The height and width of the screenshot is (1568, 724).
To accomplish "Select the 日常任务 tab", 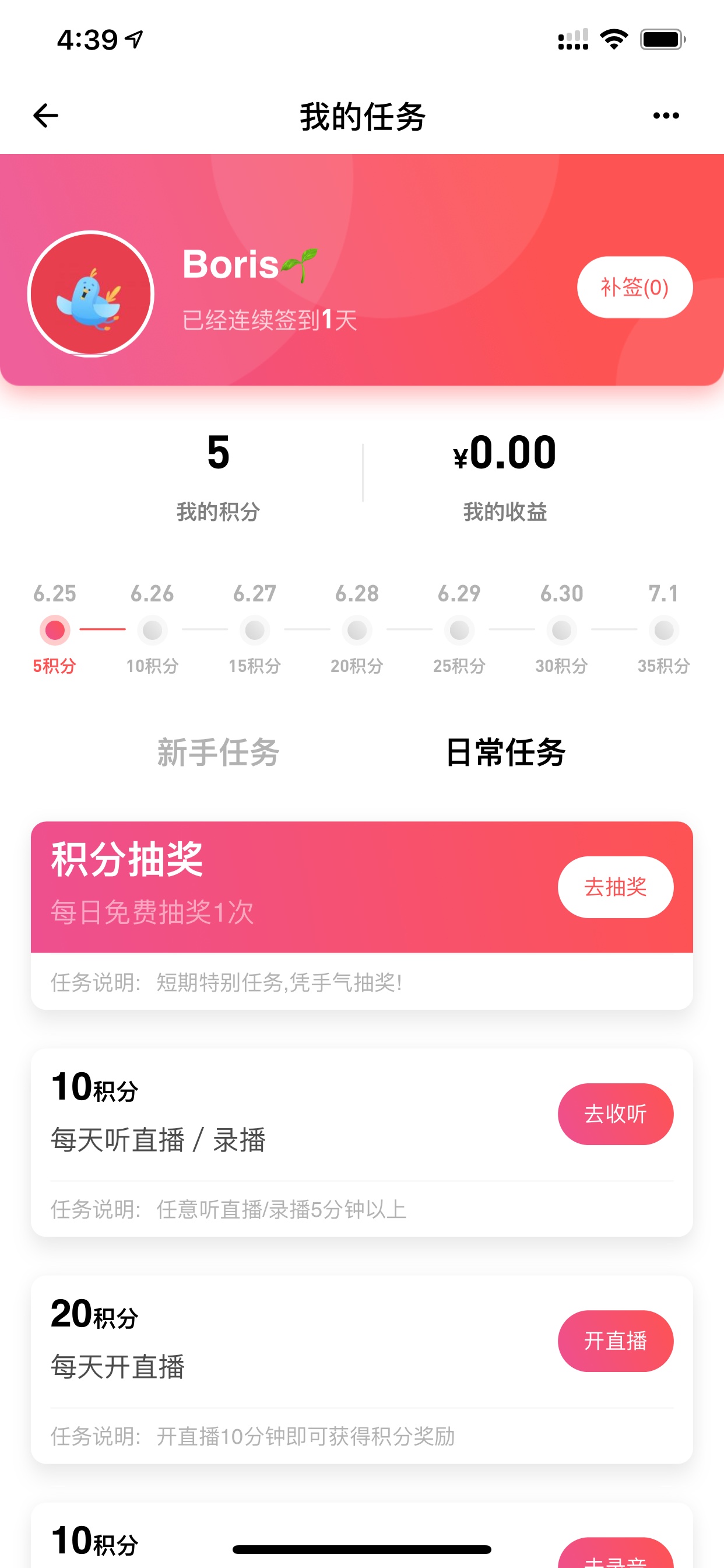I will pyautogui.click(x=505, y=752).
